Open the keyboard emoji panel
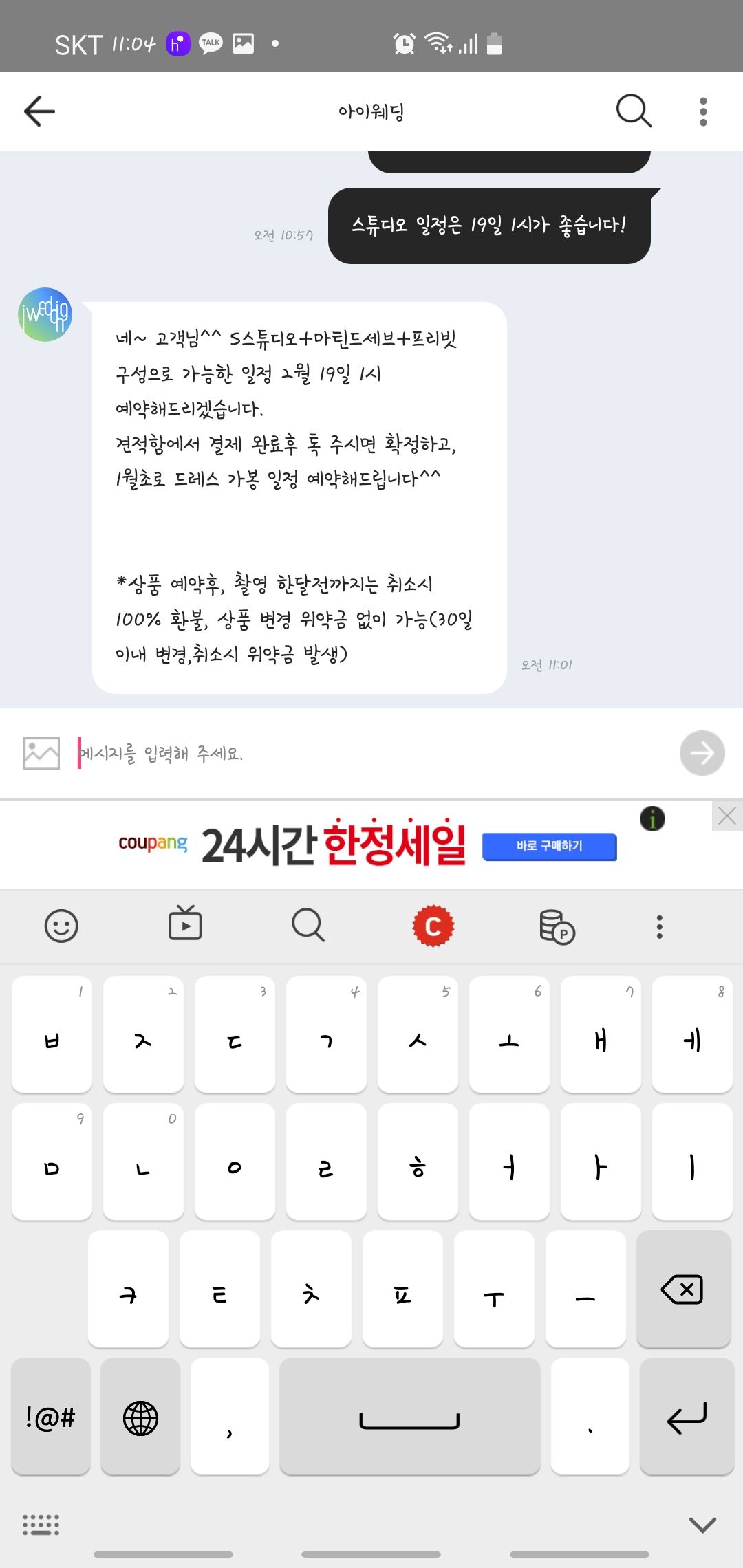Viewport: 743px width, 1568px height. [x=61, y=926]
